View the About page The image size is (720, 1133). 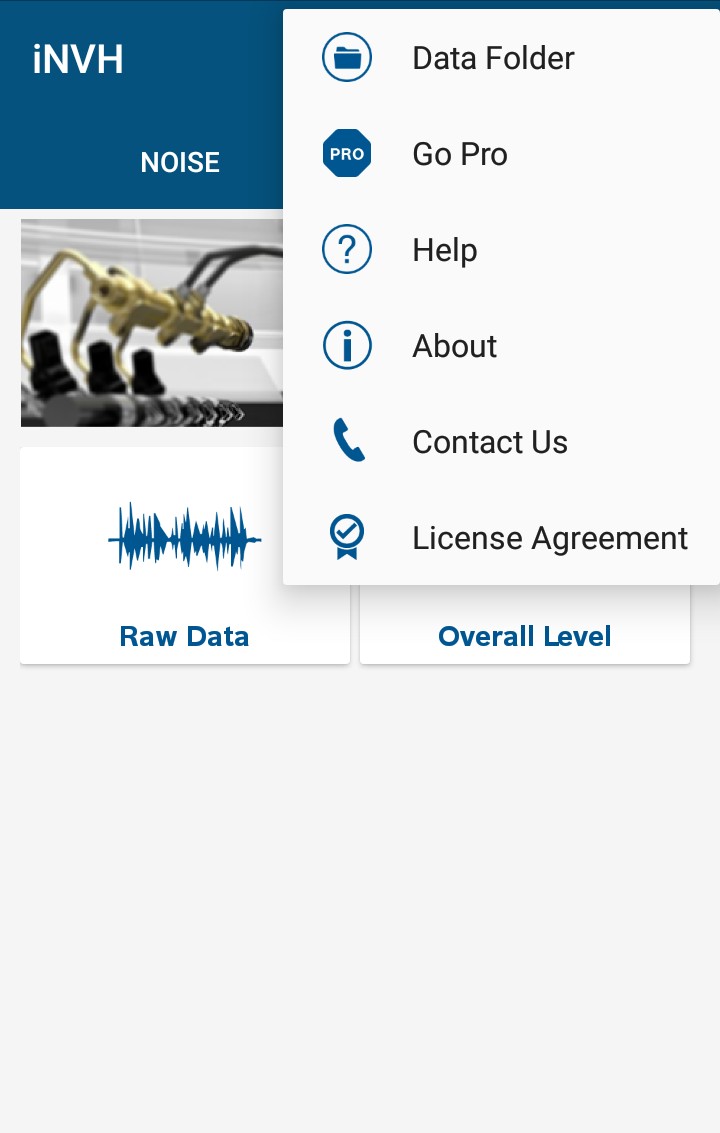click(x=455, y=346)
